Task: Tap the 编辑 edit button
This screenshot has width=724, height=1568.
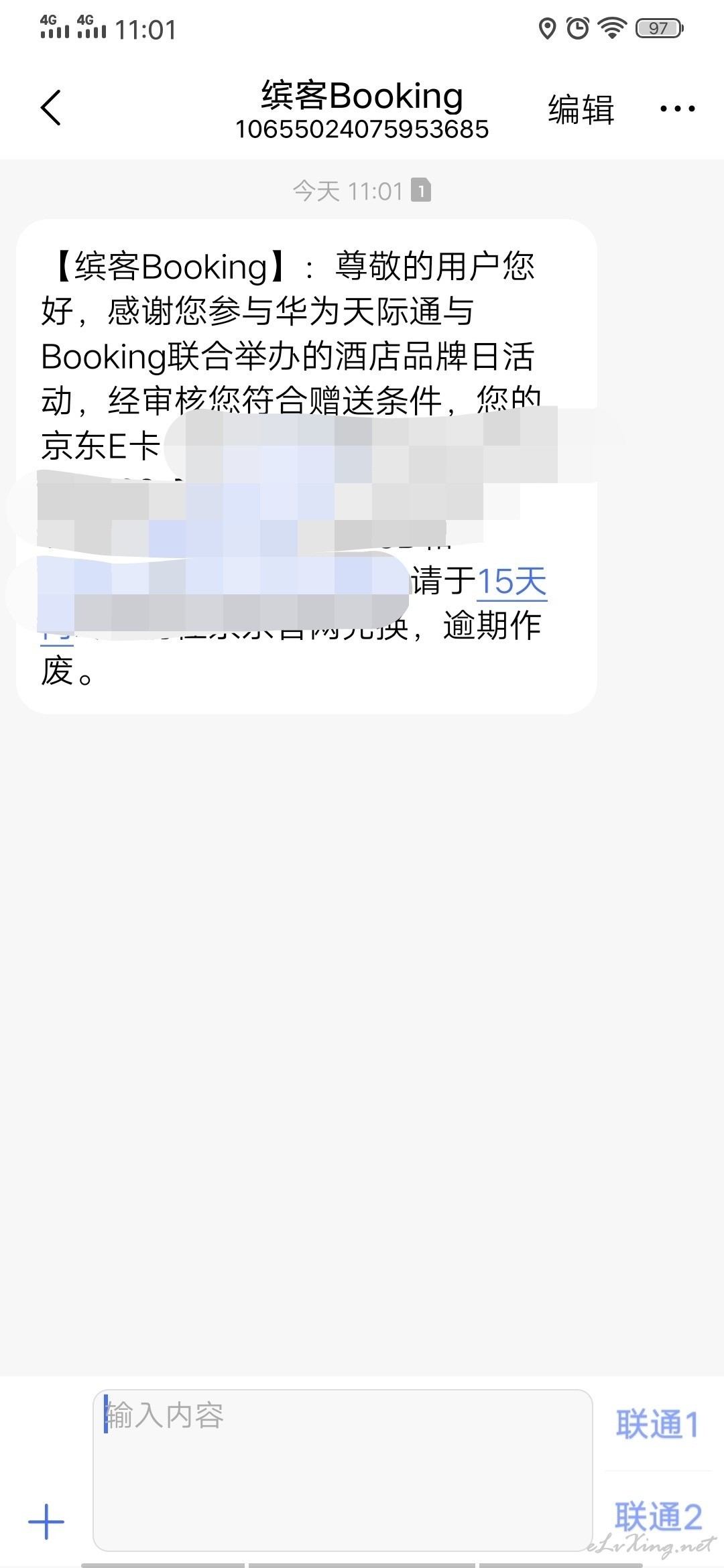Action: tap(581, 109)
